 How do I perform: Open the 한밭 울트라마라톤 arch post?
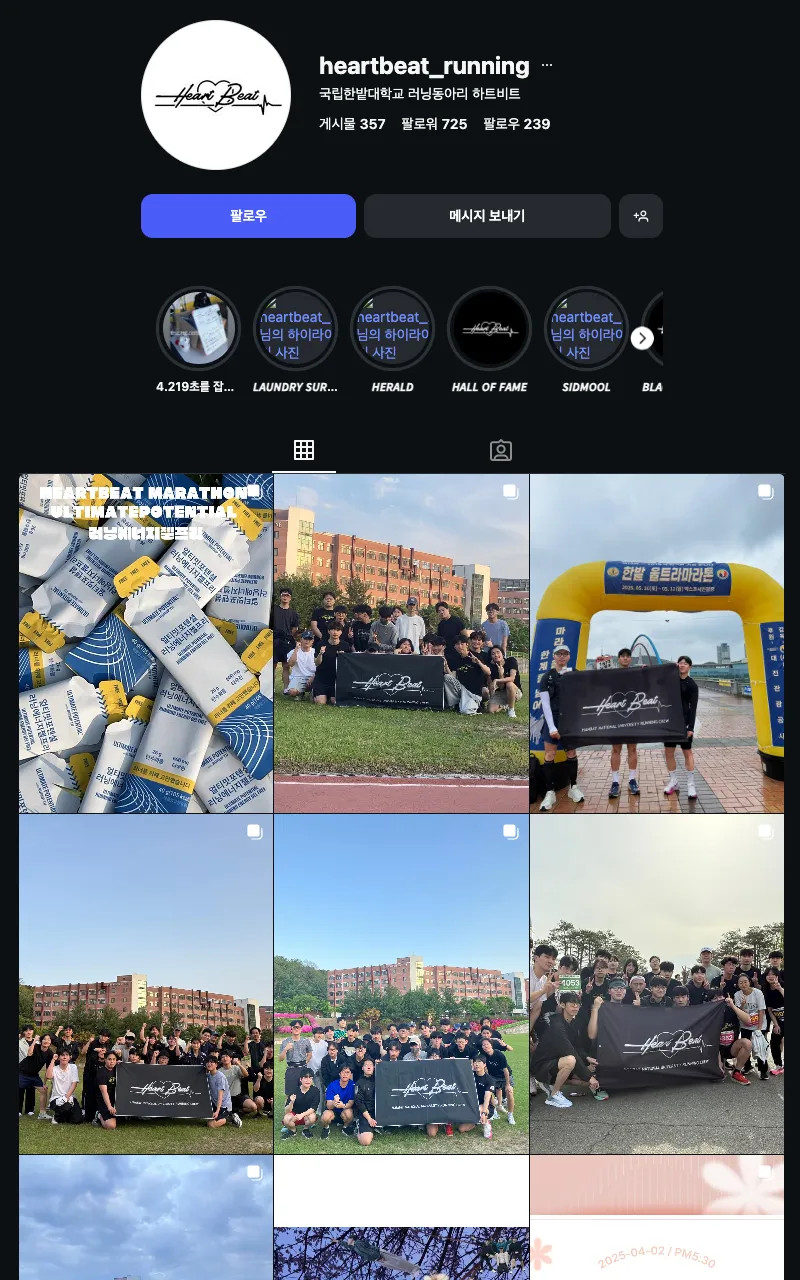(657, 643)
